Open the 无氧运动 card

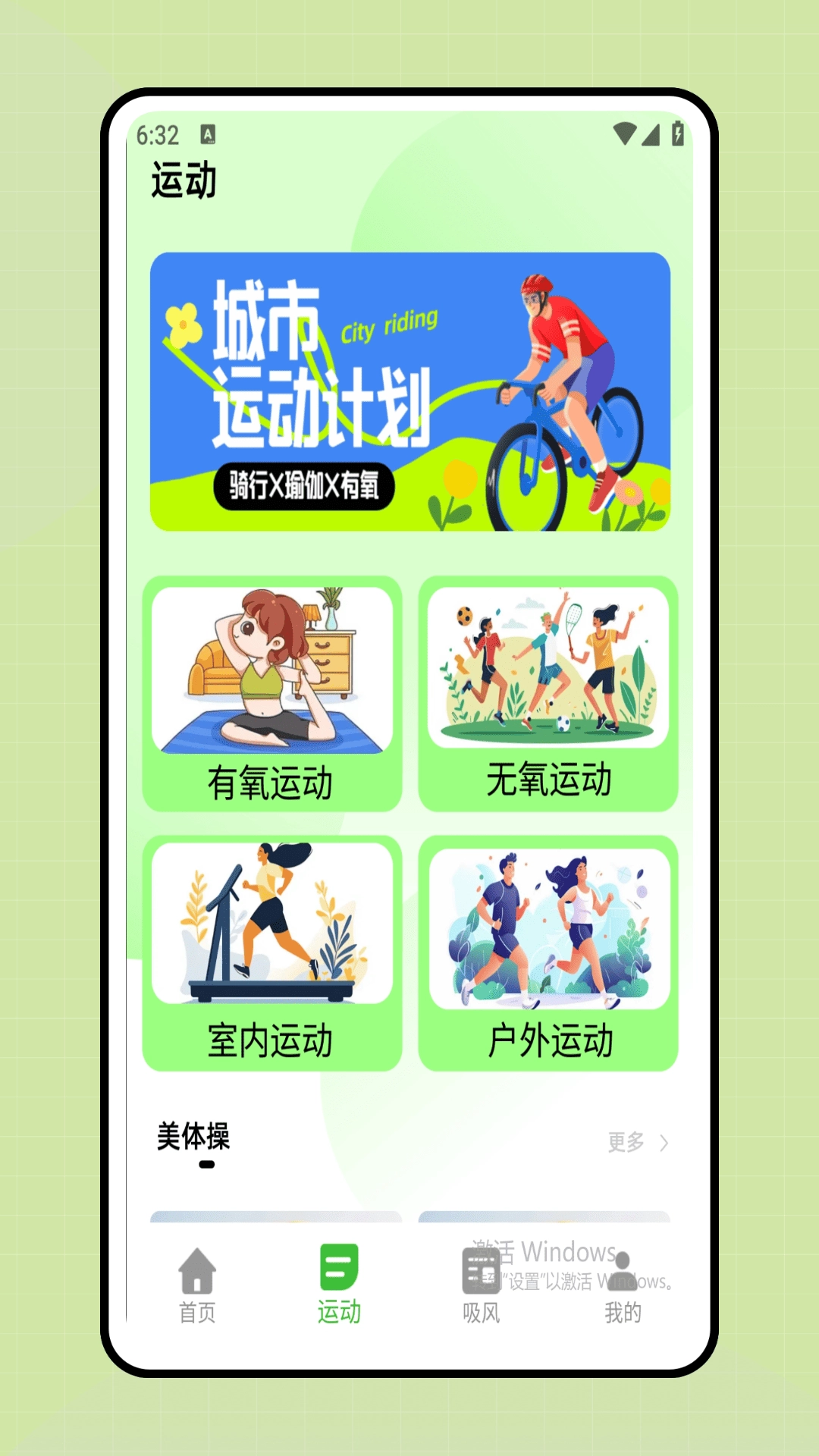pyautogui.click(x=548, y=693)
